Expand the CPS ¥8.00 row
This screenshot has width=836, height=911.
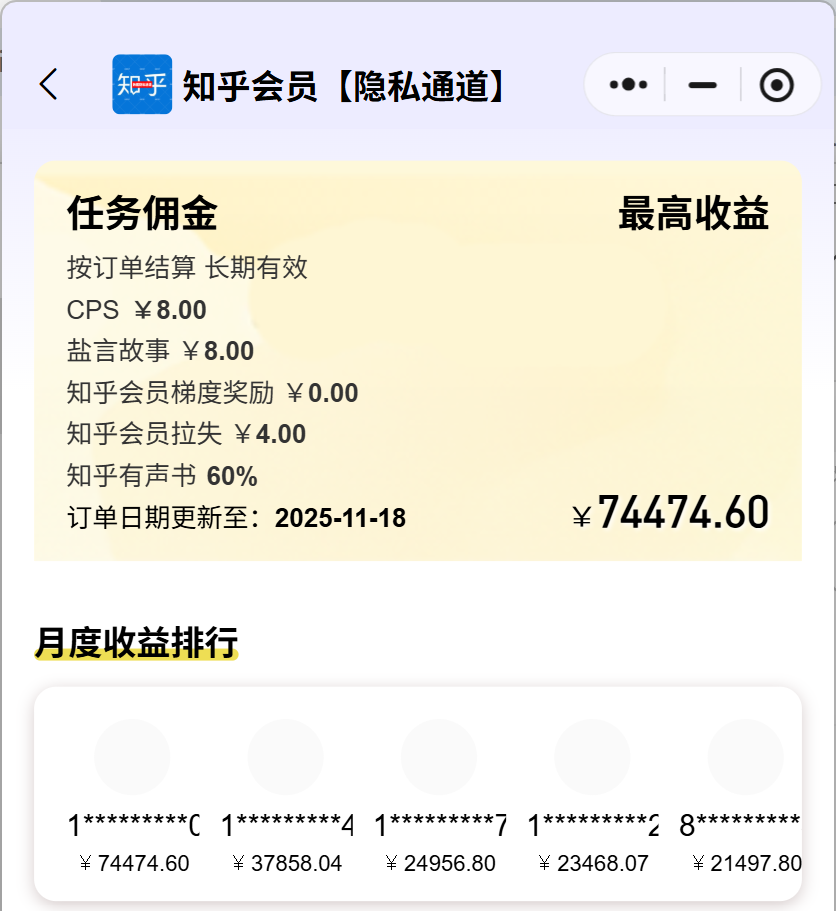click(x=135, y=310)
